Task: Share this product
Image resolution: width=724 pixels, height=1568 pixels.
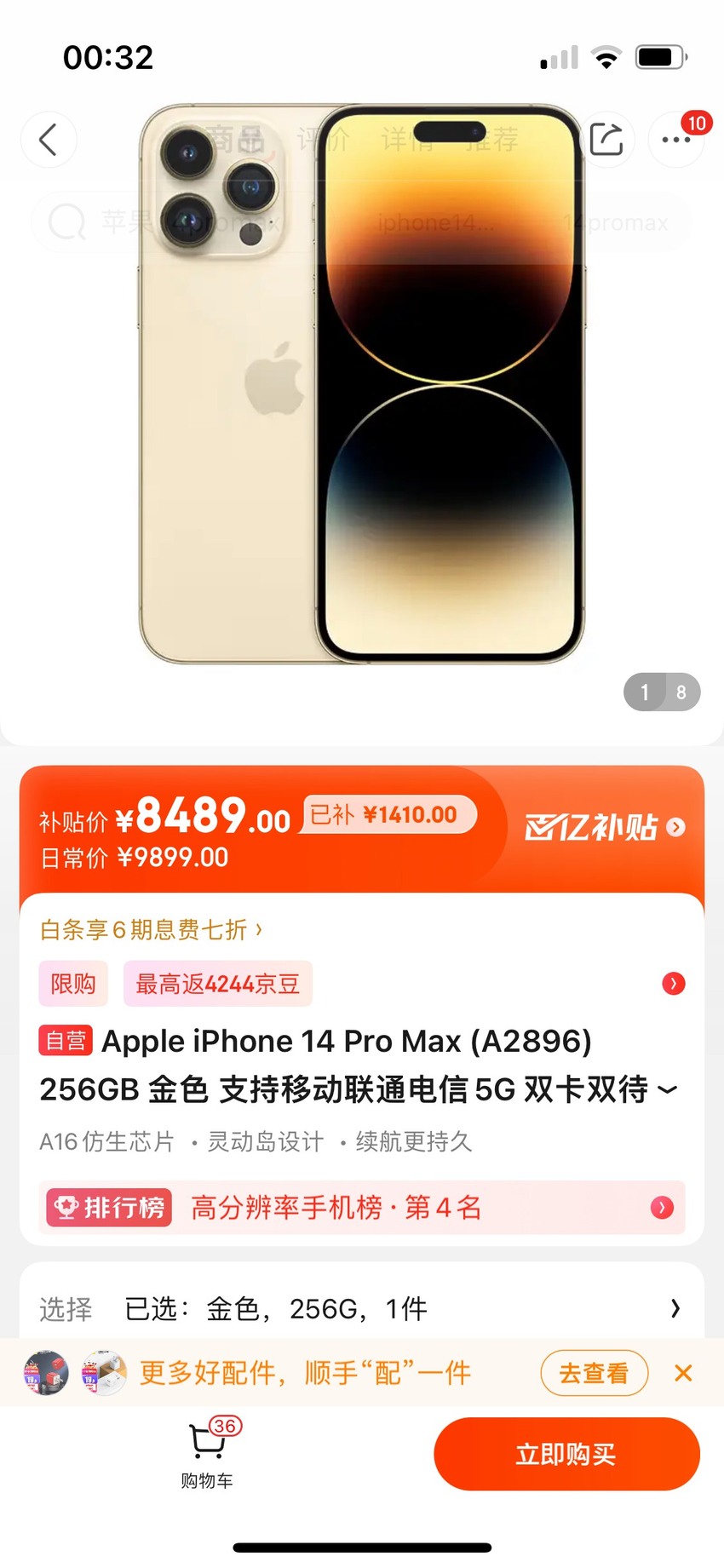Action: coord(606,139)
